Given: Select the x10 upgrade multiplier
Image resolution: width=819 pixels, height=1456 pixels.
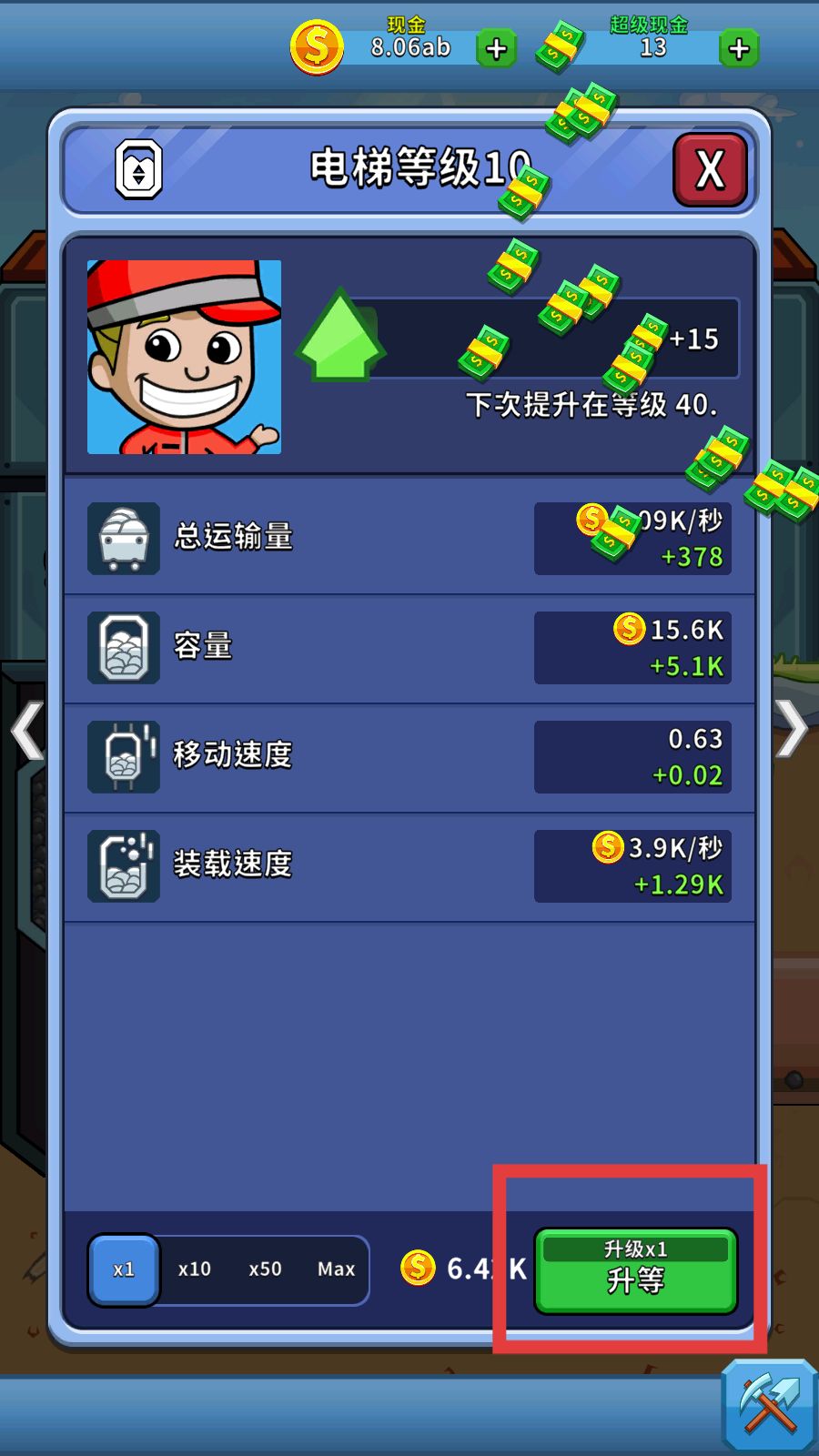Looking at the screenshot, I should [x=194, y=1269].
